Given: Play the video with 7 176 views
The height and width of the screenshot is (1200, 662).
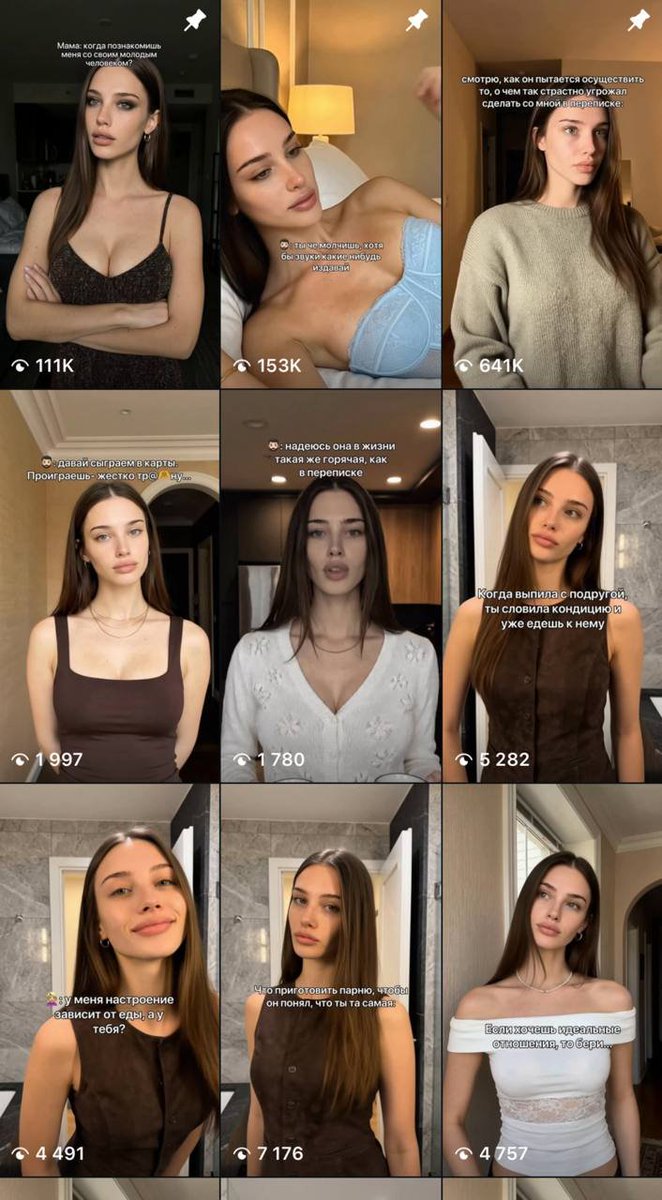Looking at the screenshot, I should click(331, 980).
